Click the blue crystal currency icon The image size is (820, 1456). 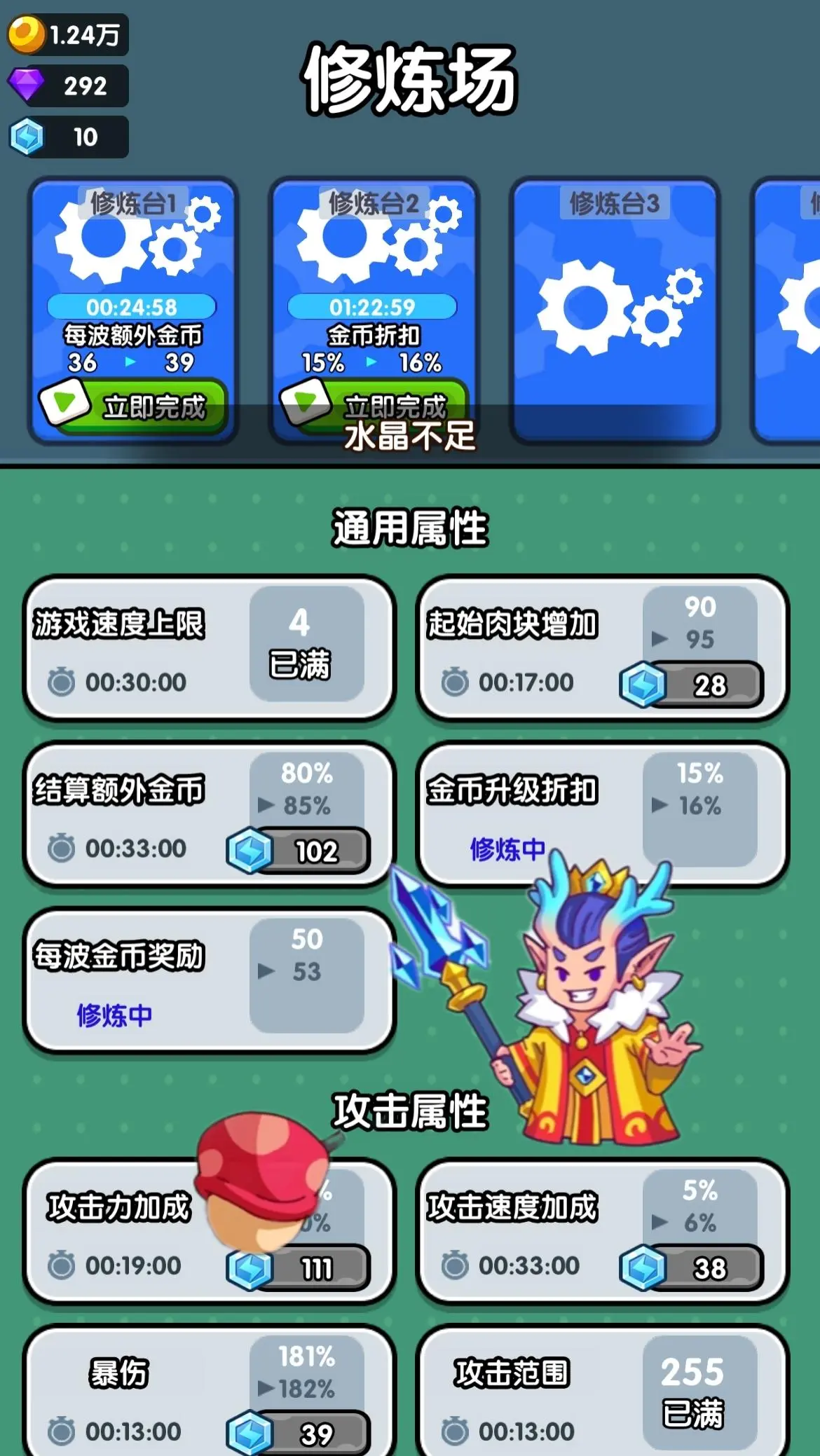pyautogui.click(x=25, y=137)
